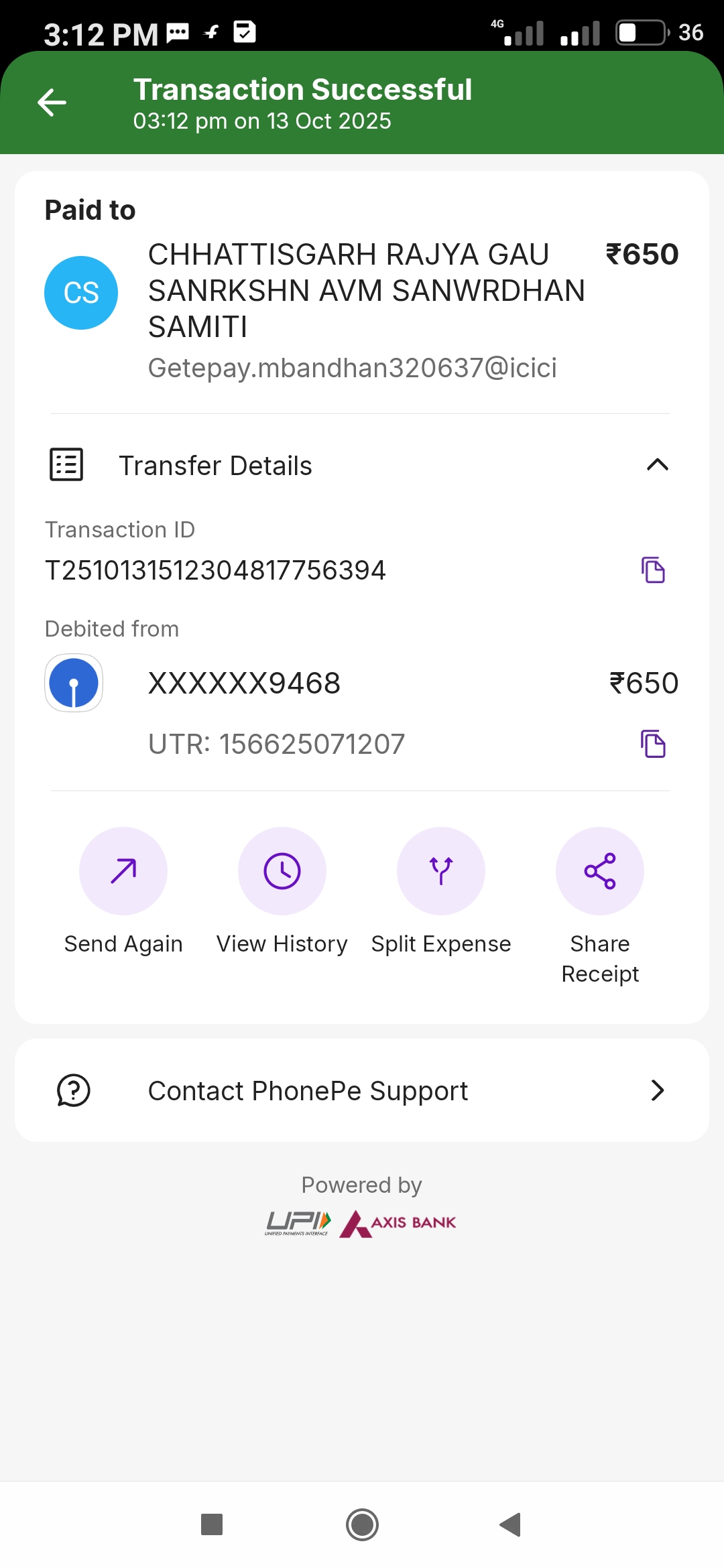Share the payment receipt
The image size is (724, 1568).
pos(600,871)
